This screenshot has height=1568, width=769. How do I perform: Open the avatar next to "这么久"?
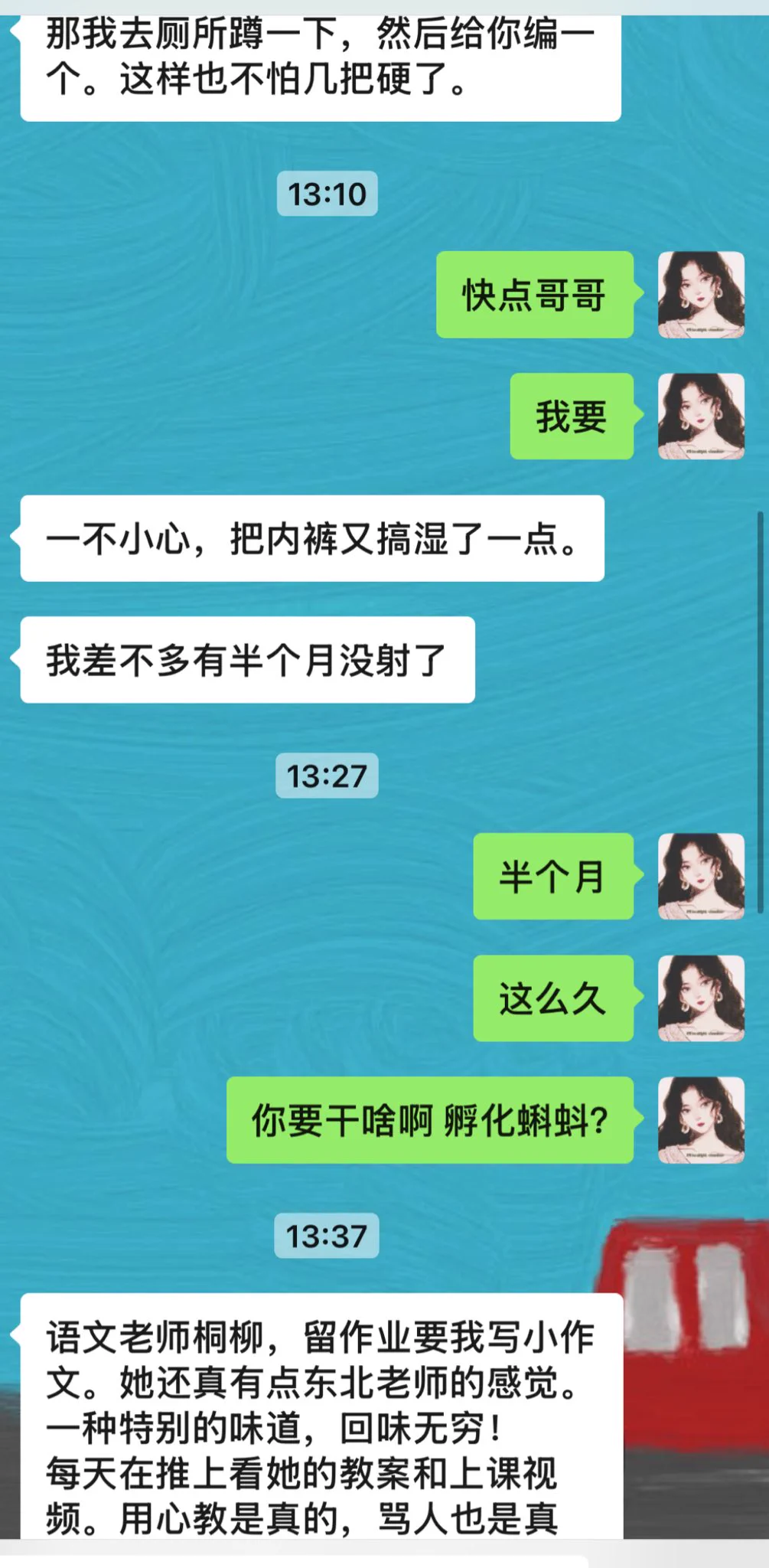click(x=701, y=998)
